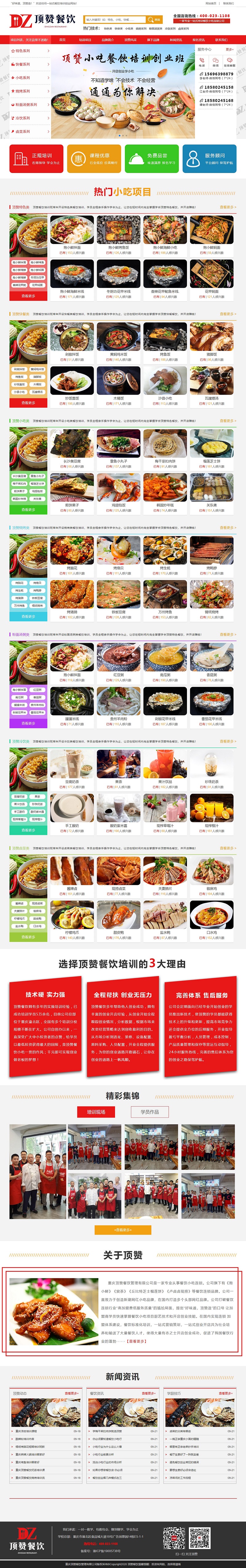This screenshot has height=1568, width=246.
Task: Open 首页 in the red navigation bar
Action: [x=62, y=40]
